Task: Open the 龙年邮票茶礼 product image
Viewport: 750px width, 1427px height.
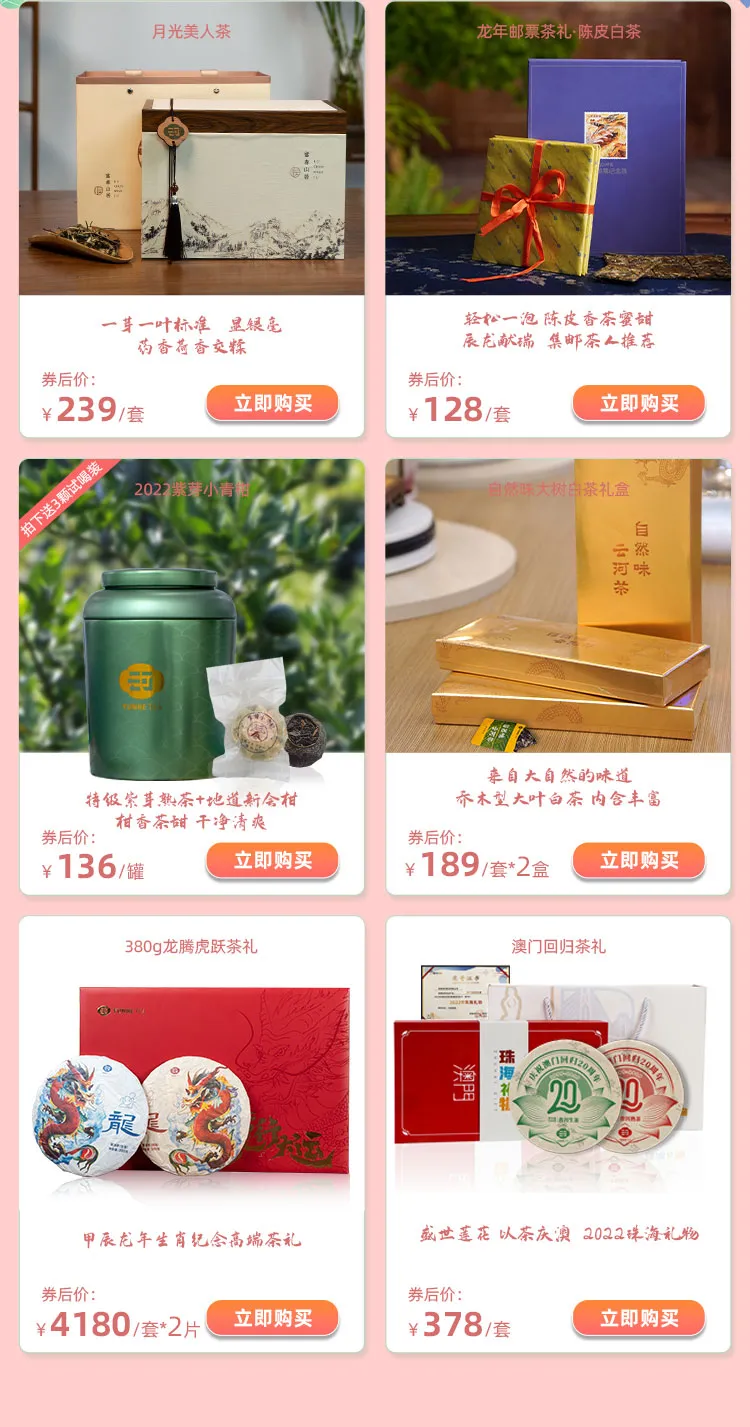Action: (558, 160)
